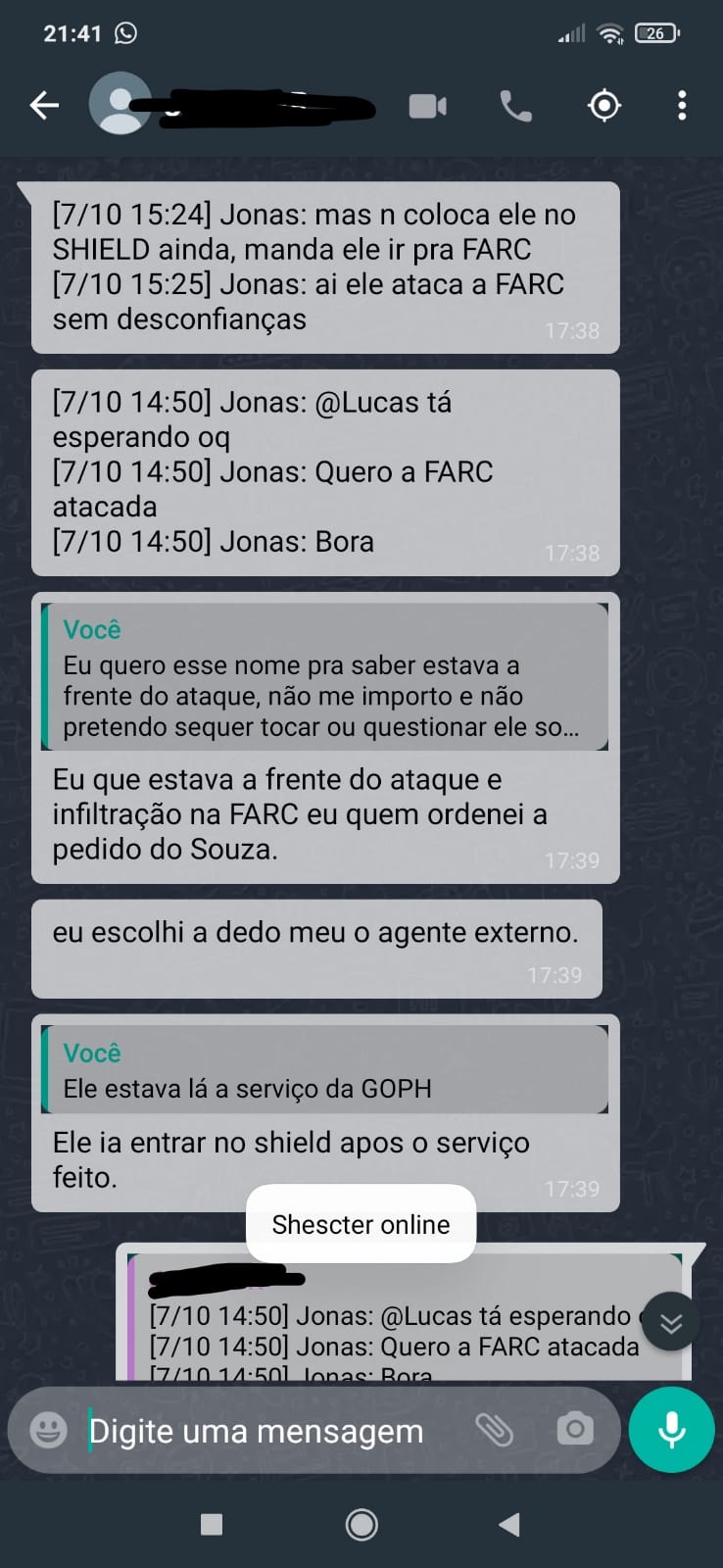The width and height of the screenshot is (723, 1568).
Task: Start a voice call
Action: coord(515,106)
